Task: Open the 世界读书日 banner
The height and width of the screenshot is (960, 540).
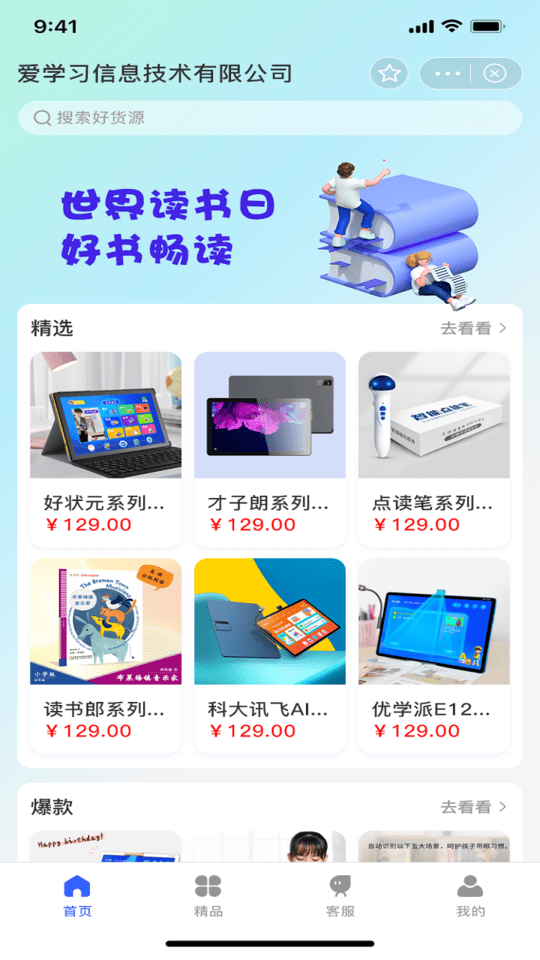Action: point(270,228)
